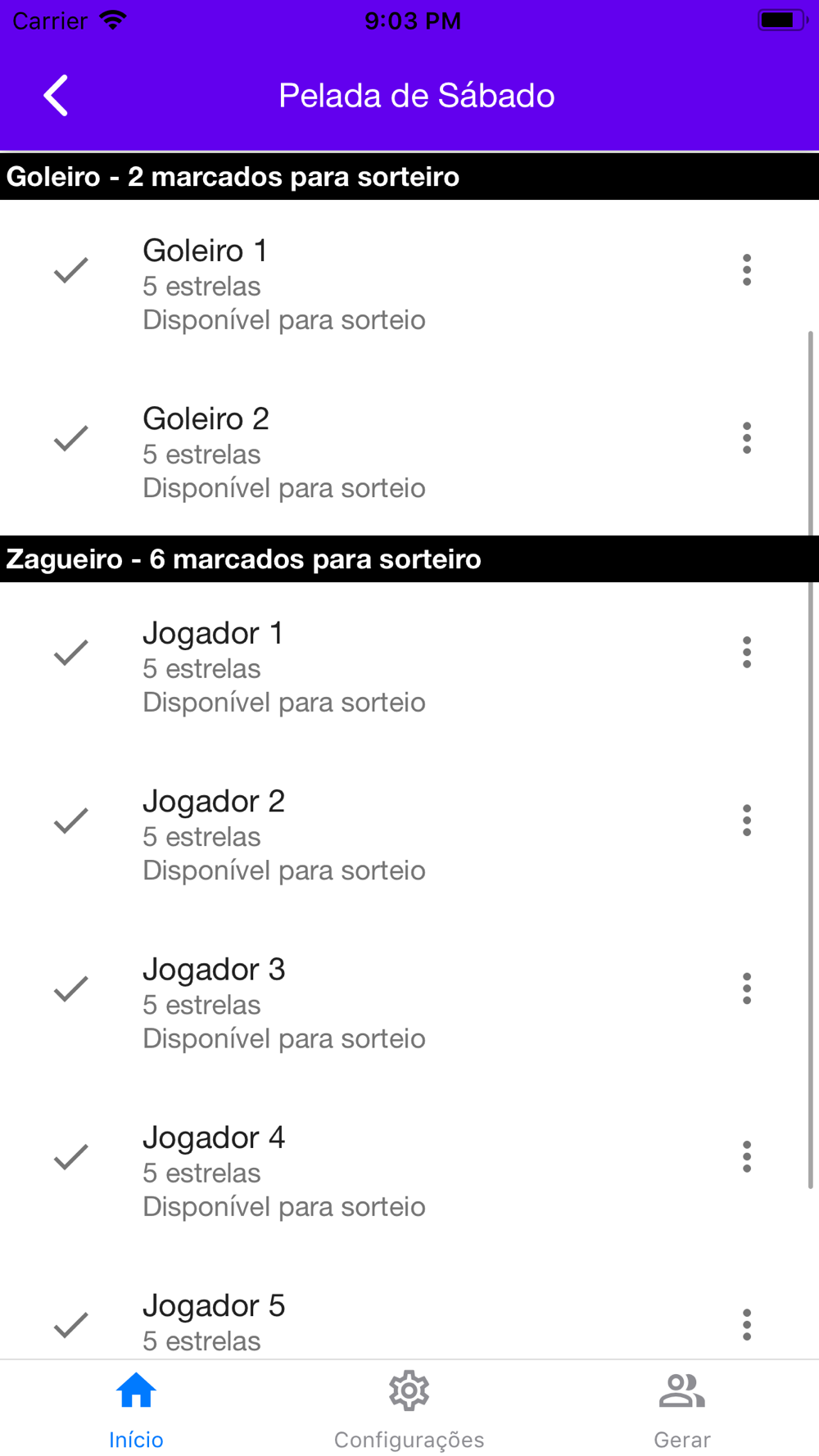Uncheck Goleiro 1 from the draw
Viewport: 819px width, 1456px height.
point(71,269)
